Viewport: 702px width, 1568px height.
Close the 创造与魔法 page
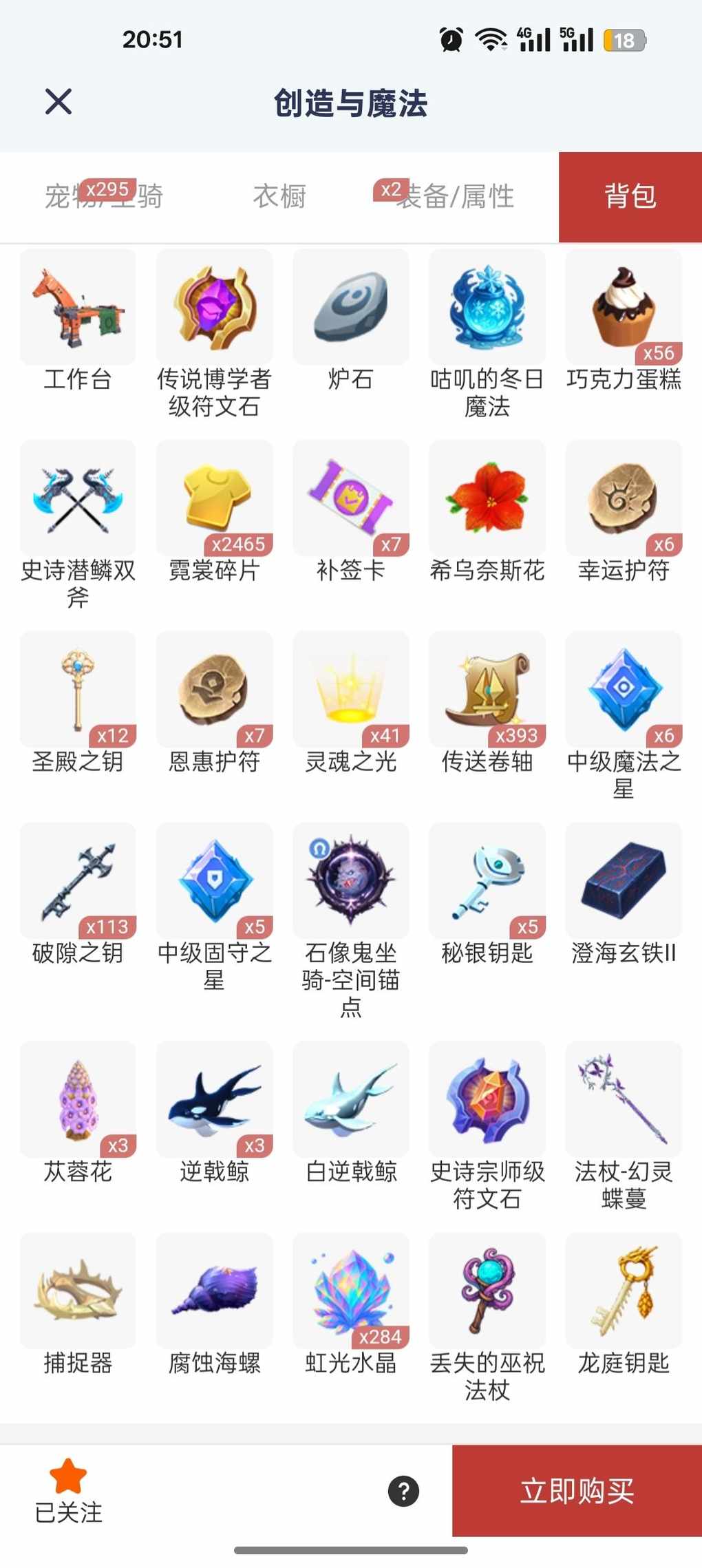coord(58,102)
